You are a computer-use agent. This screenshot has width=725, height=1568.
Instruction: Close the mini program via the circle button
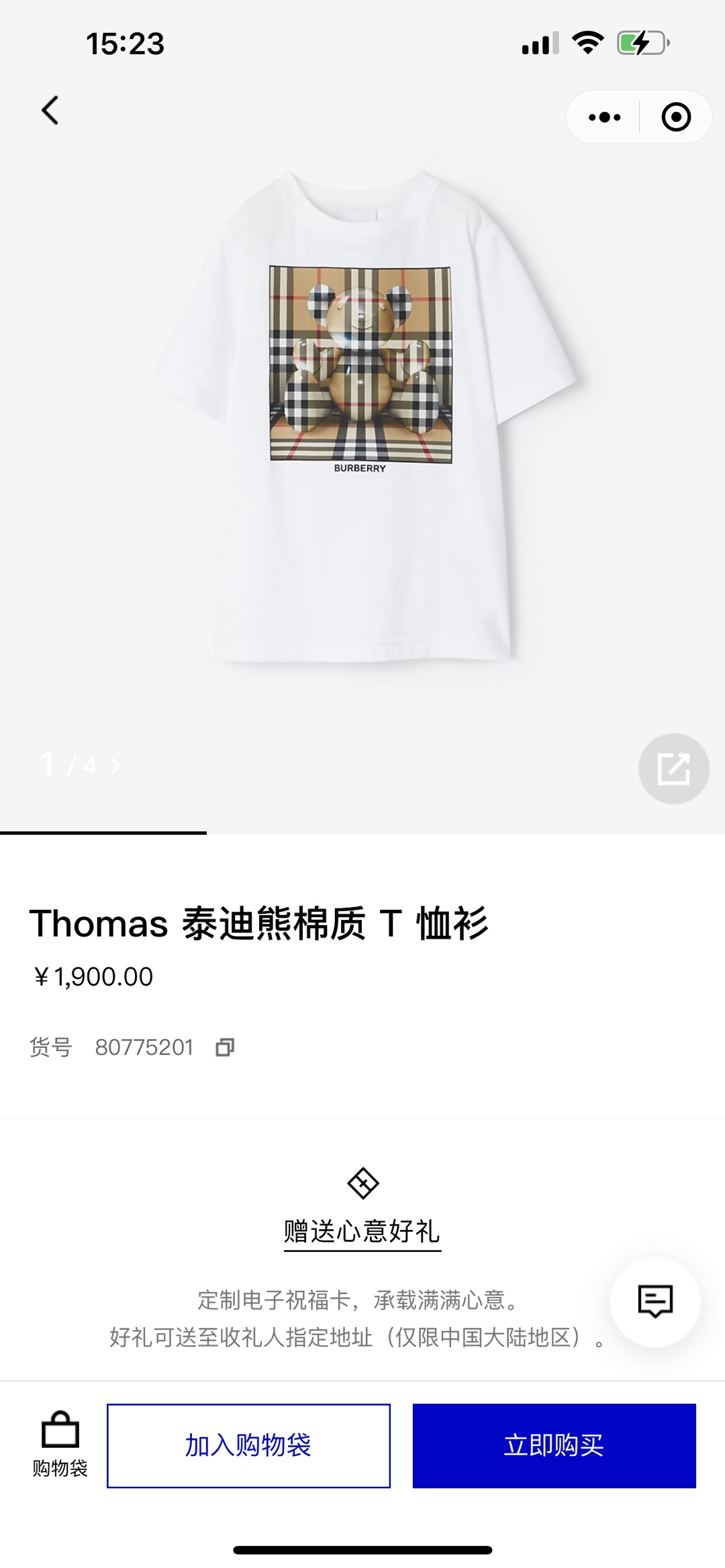pyautogui.click(x=675, y=117)
